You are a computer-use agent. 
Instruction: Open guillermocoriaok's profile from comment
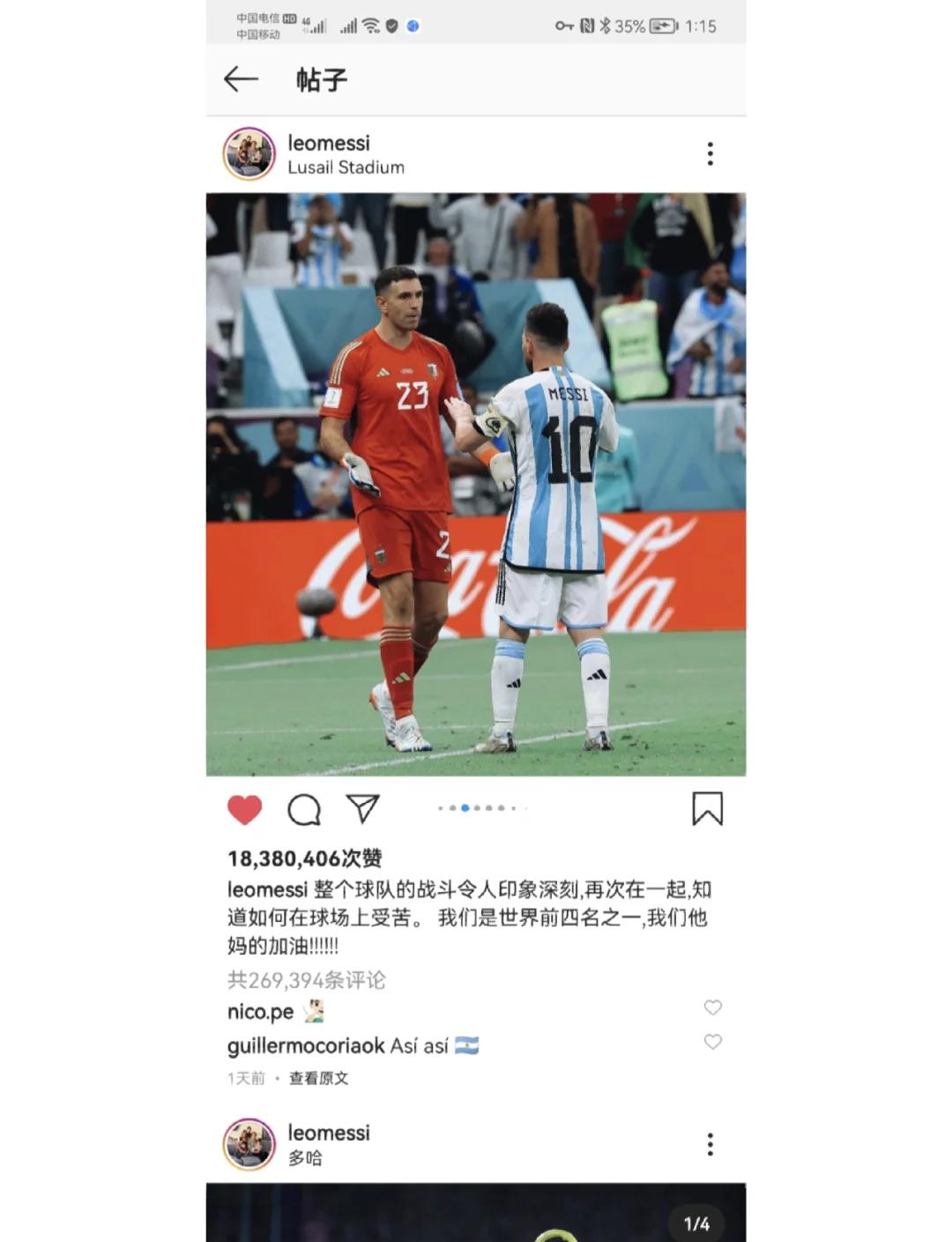[x=306, y=1046]
